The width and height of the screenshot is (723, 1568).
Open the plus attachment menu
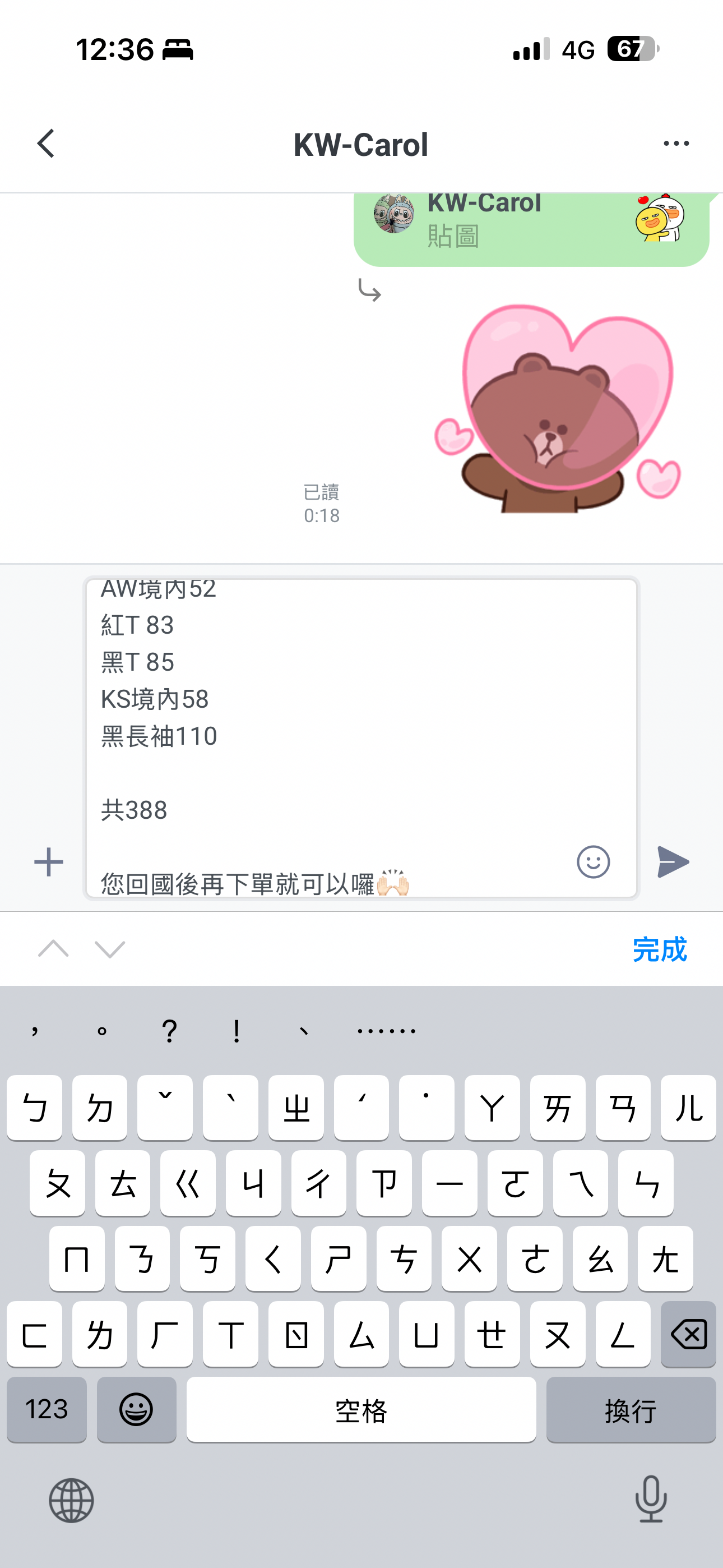(x=49, y=862)
